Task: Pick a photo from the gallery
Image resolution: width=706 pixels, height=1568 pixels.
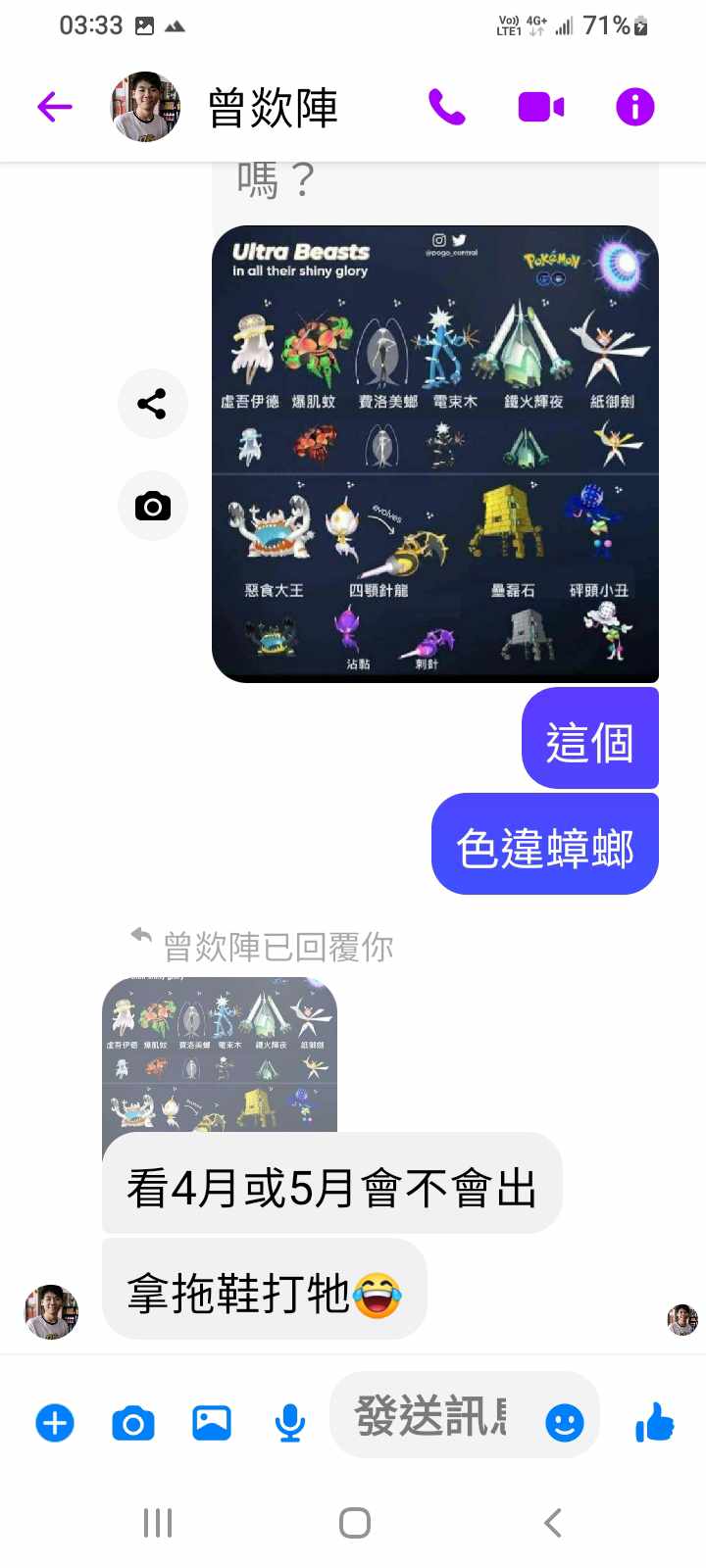Action: coord(212,1423)
